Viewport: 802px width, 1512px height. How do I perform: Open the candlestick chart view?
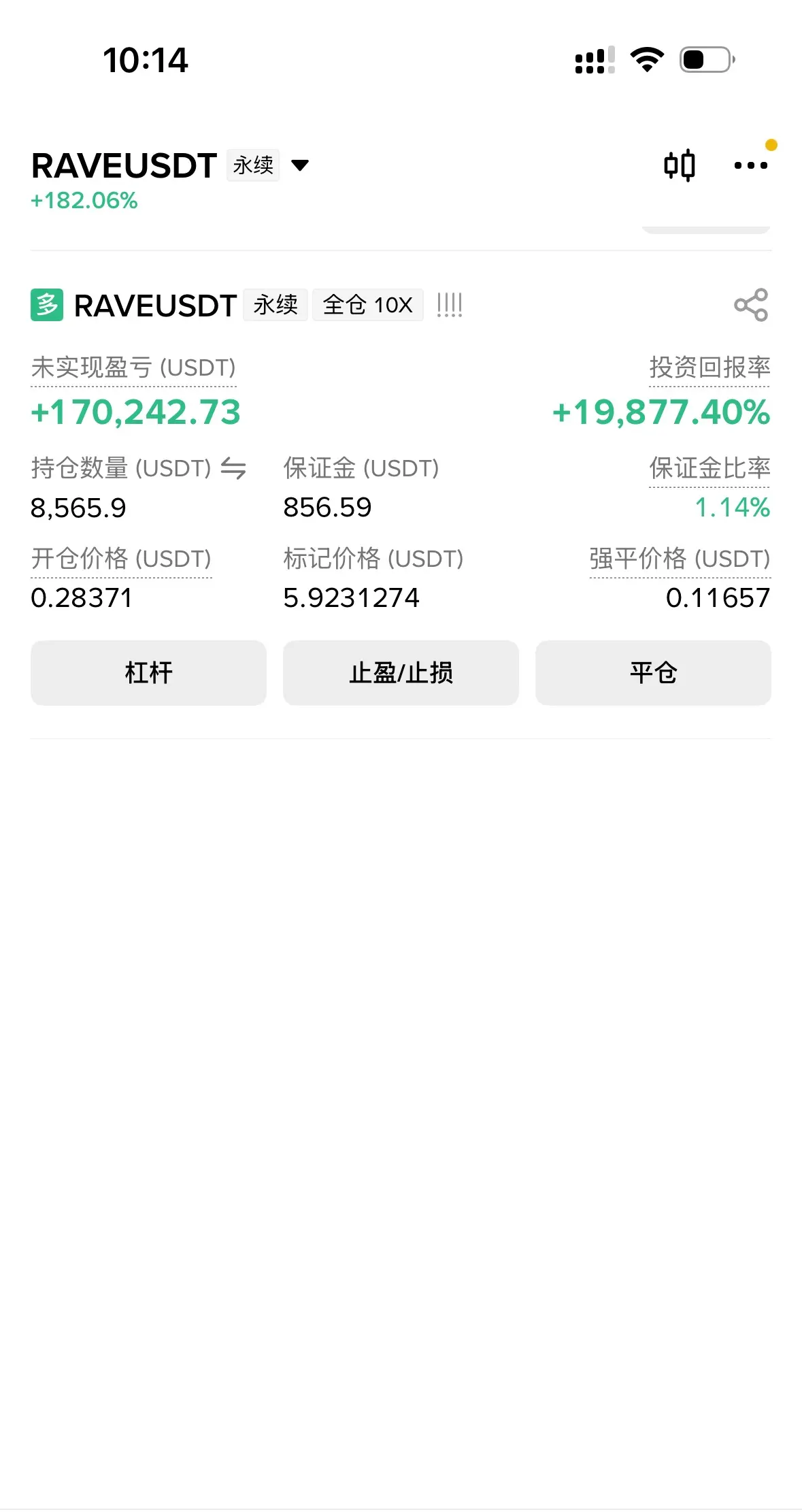[x=679, y=165]
